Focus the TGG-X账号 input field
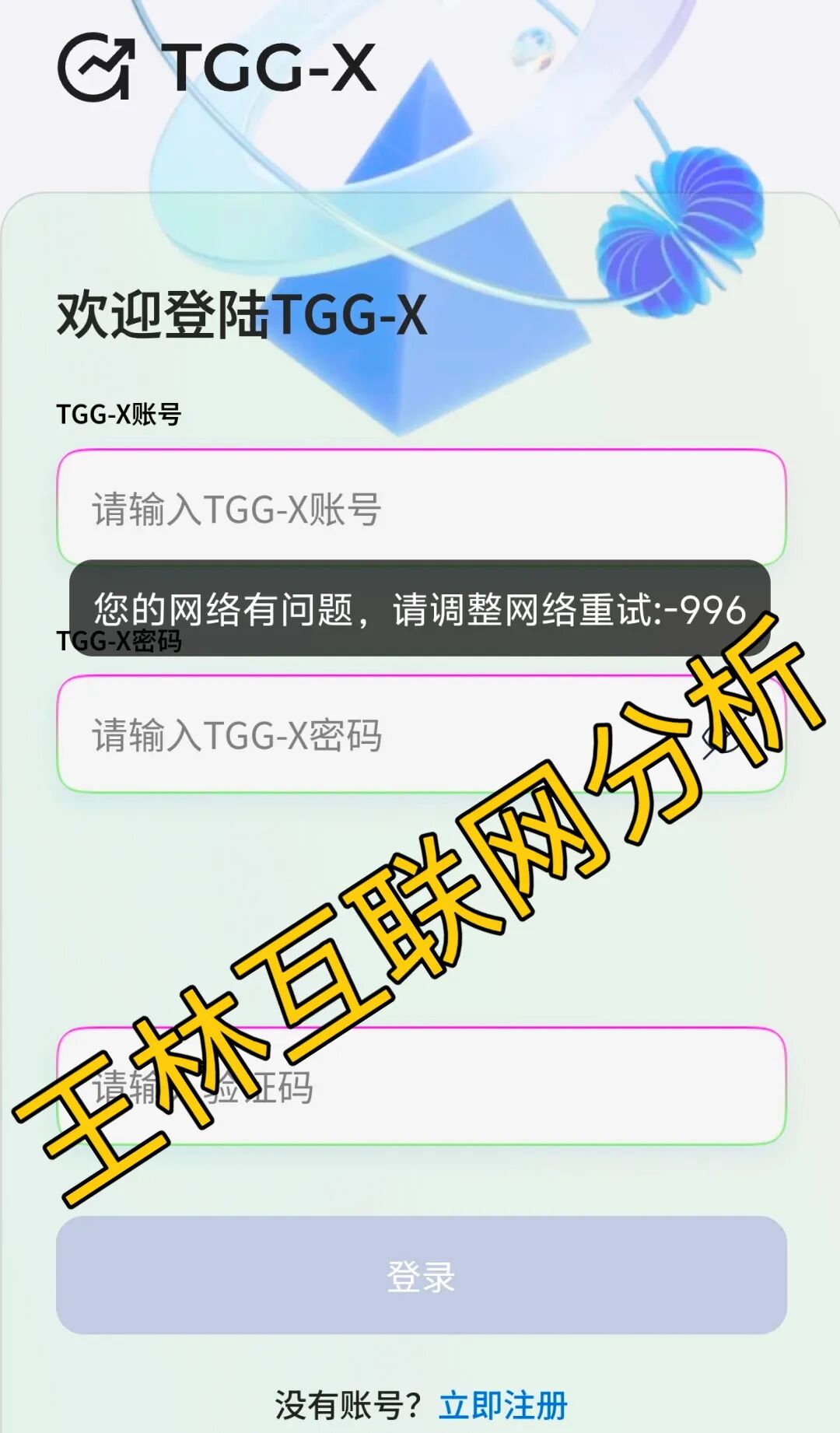 coord(420,509)
